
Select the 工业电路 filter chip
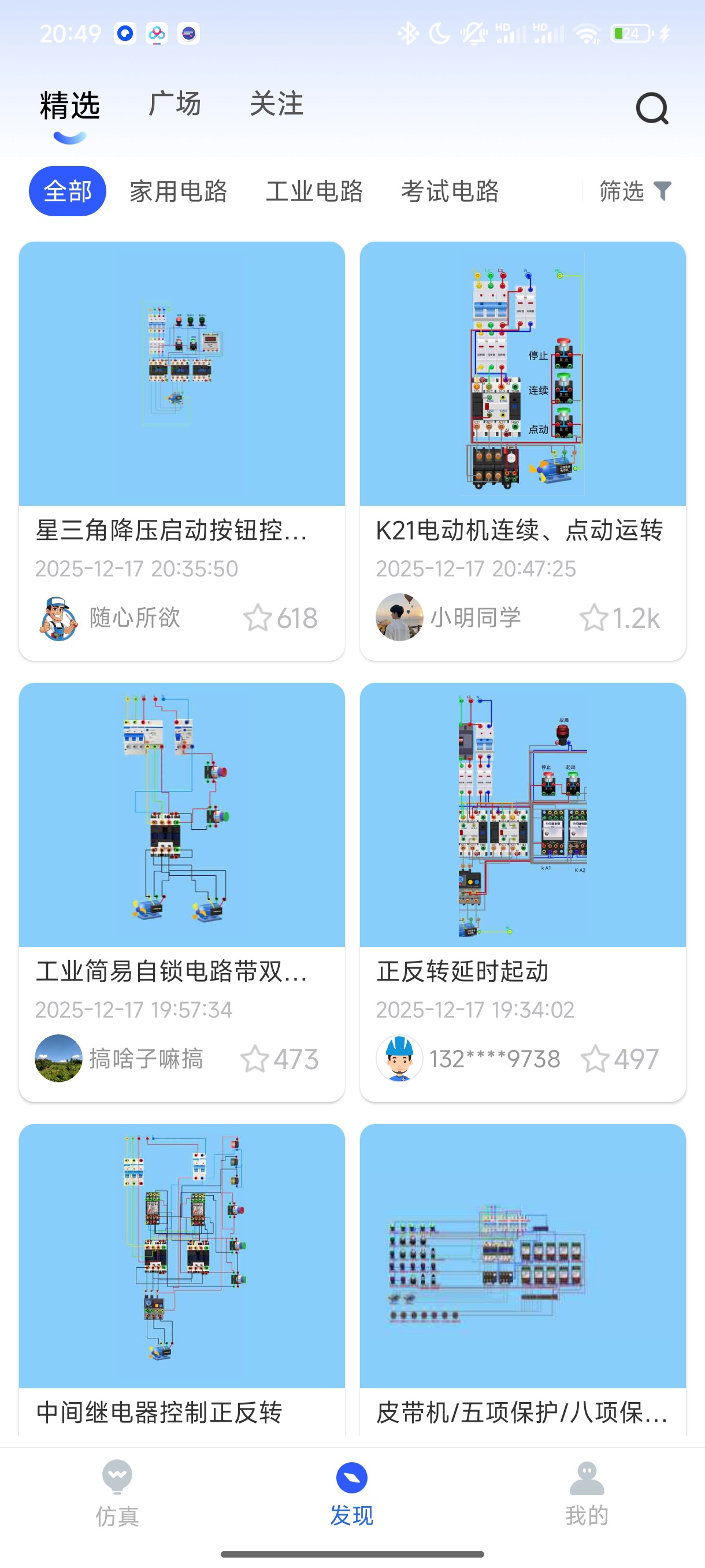[x=314, y=191]
